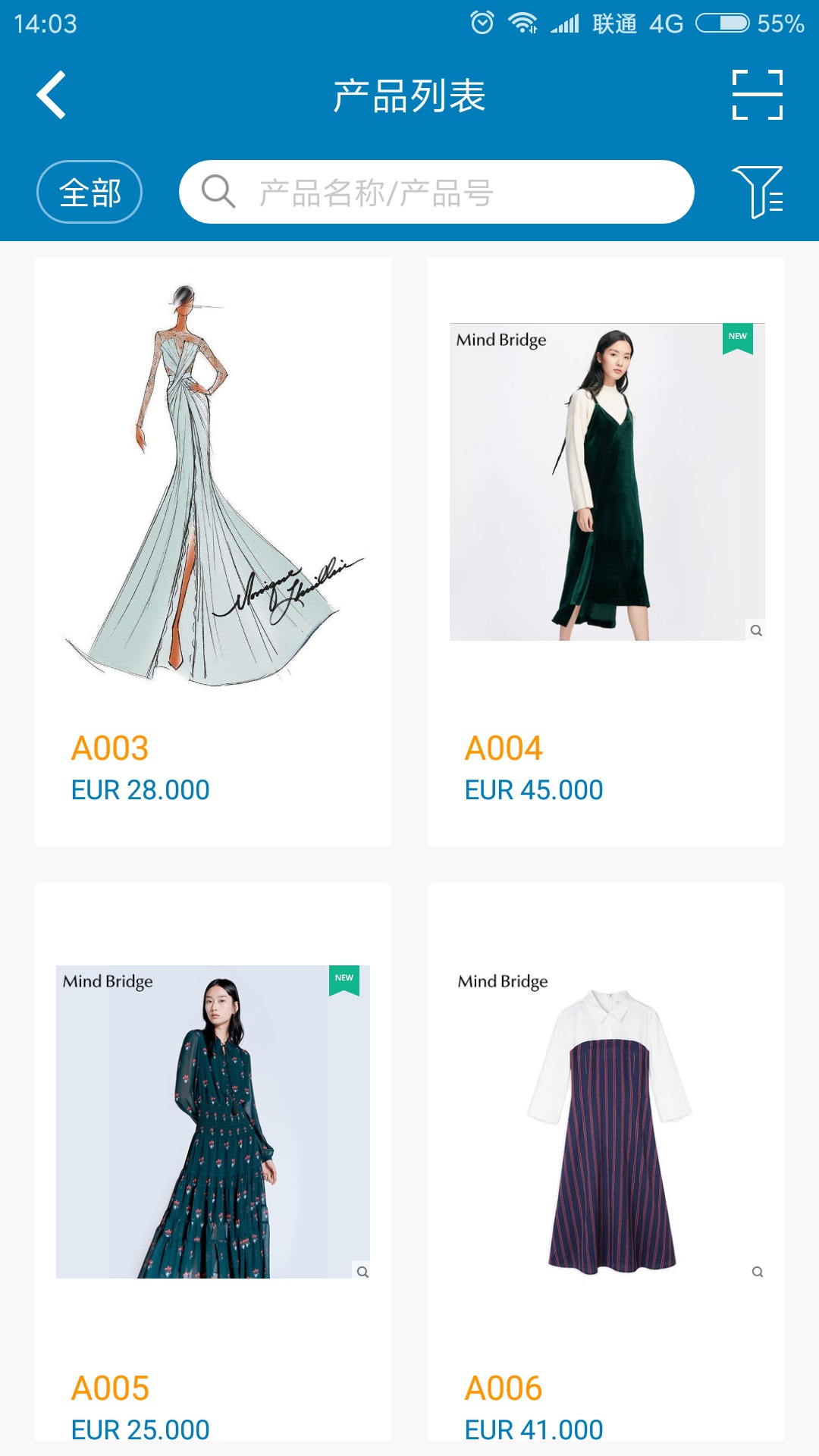Open the scan code icon
This screenshot has width=819, height=1456.
(x=757, y=96)
